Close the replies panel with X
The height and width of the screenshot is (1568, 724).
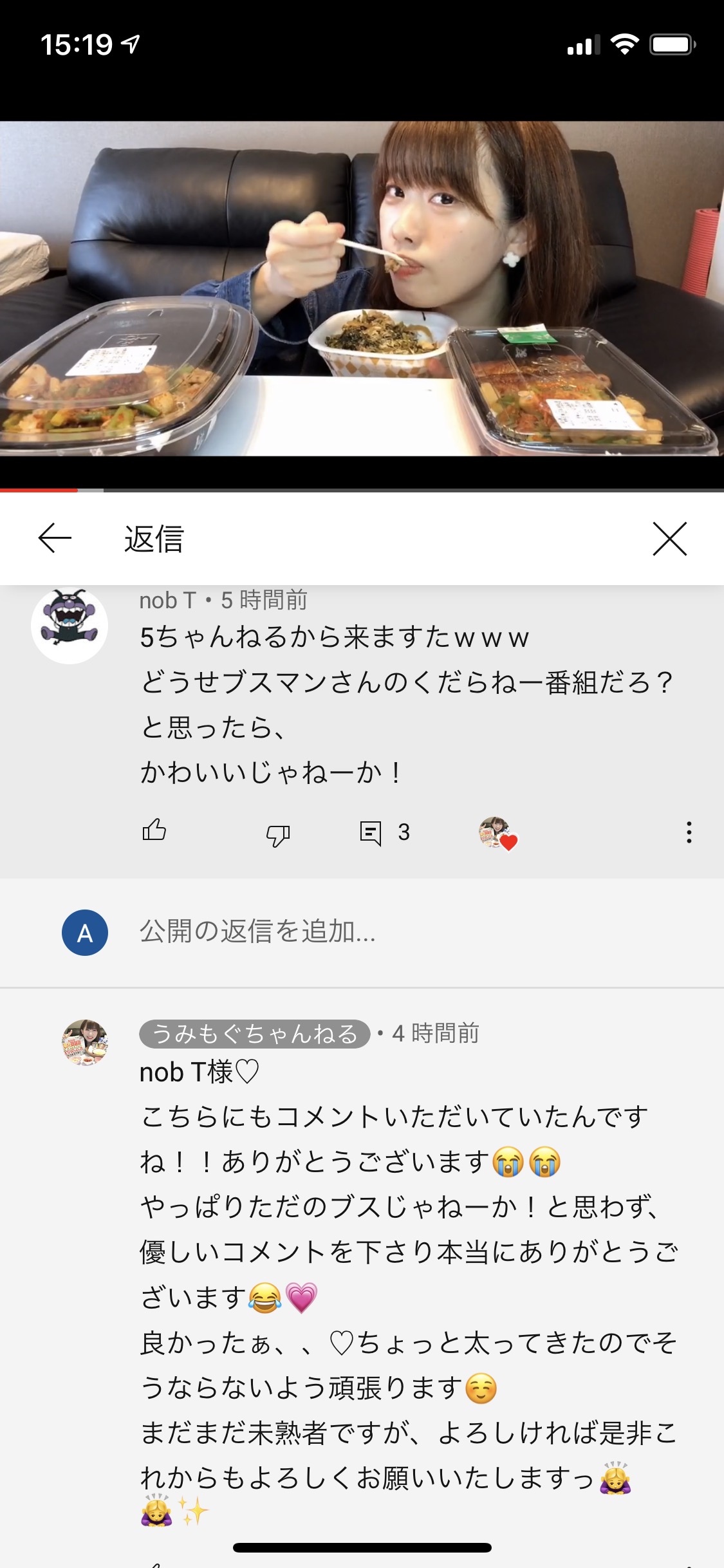tap(669, 538)
